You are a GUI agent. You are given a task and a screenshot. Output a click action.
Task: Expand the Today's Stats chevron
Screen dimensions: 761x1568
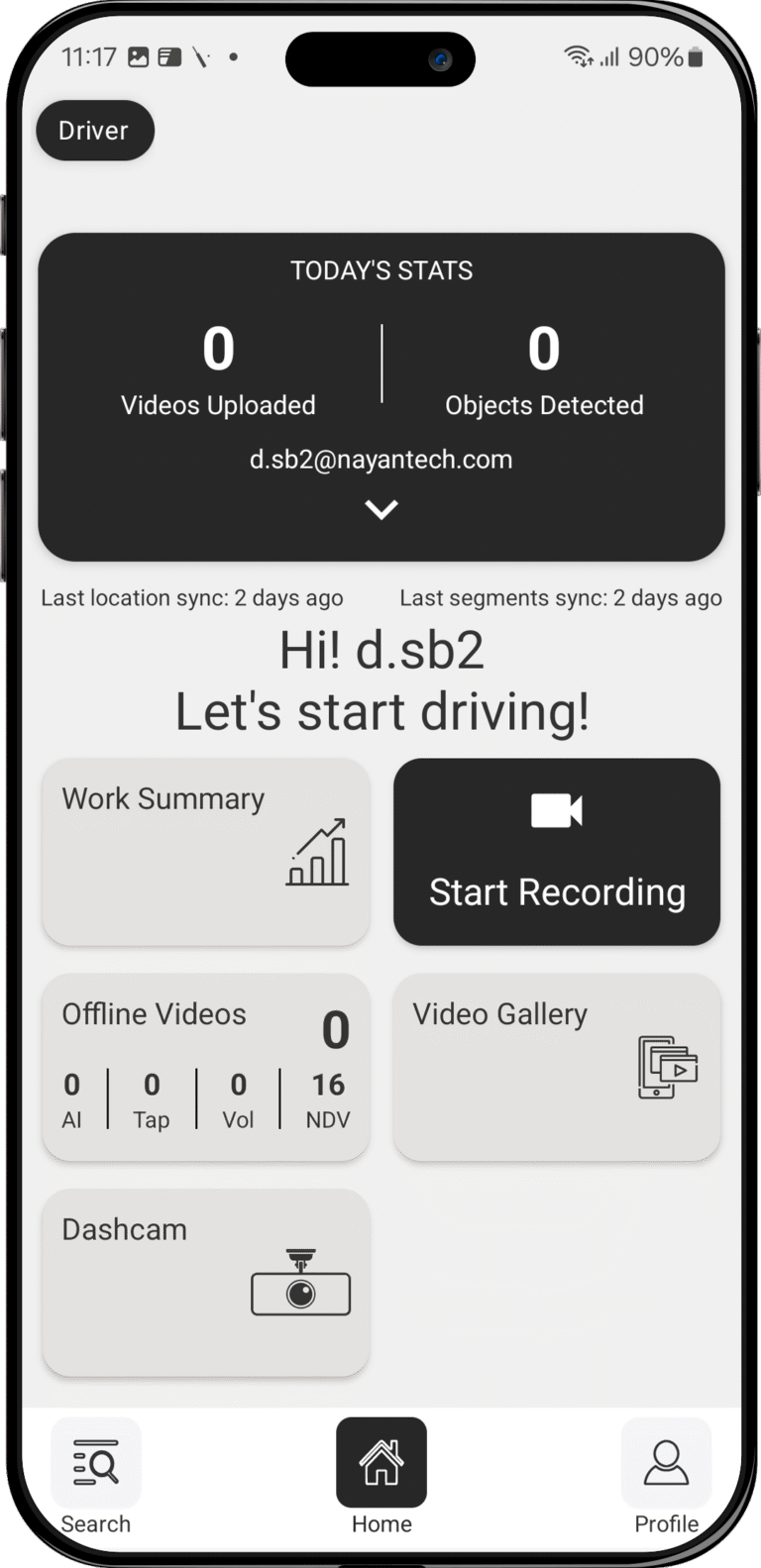pyautogui.click(x=381, y=509)
